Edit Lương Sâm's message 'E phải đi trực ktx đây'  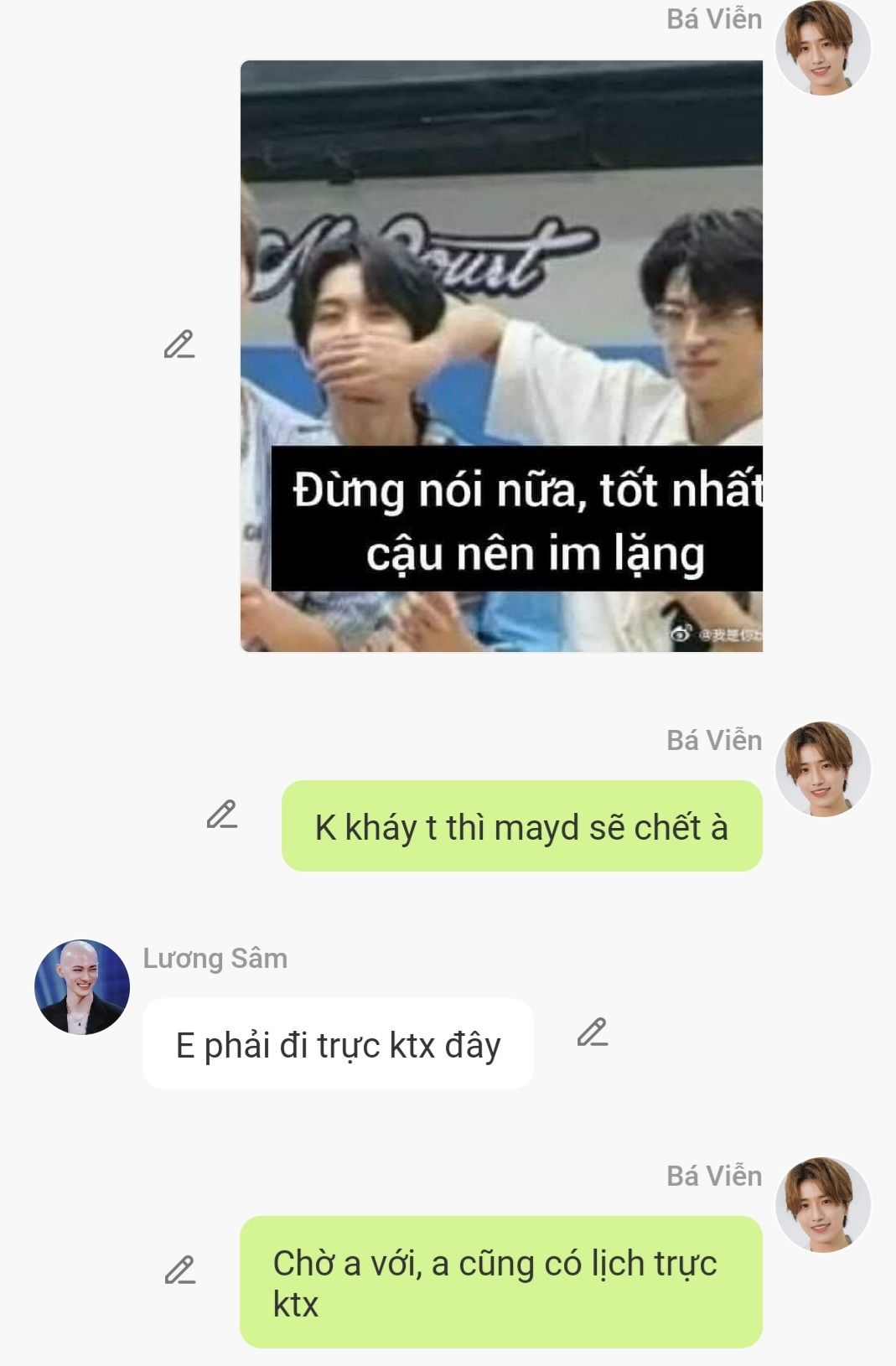click(x=592, y=1032)
